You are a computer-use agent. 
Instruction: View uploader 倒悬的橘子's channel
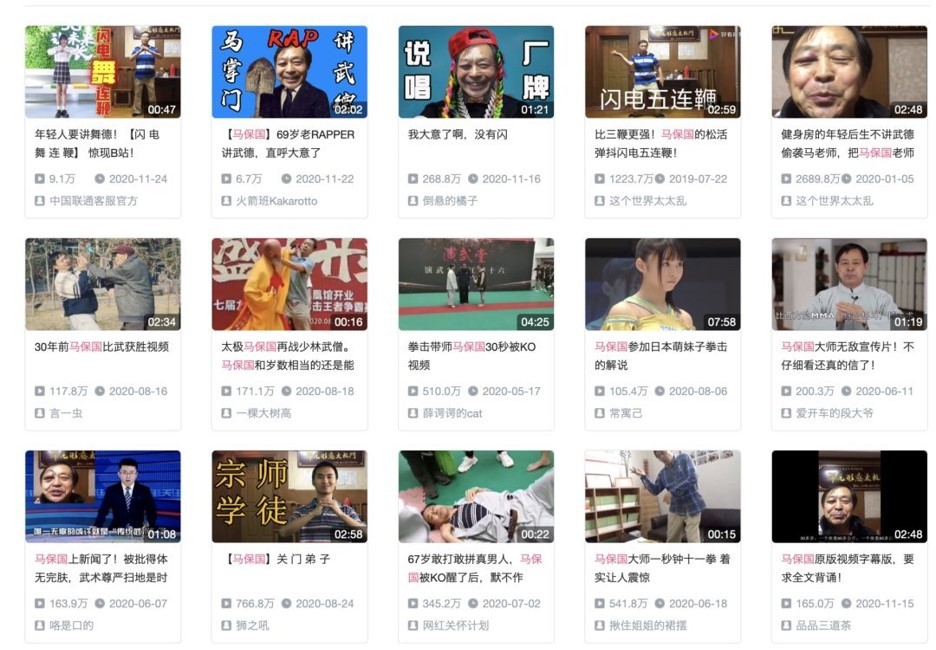click(450, 201)
